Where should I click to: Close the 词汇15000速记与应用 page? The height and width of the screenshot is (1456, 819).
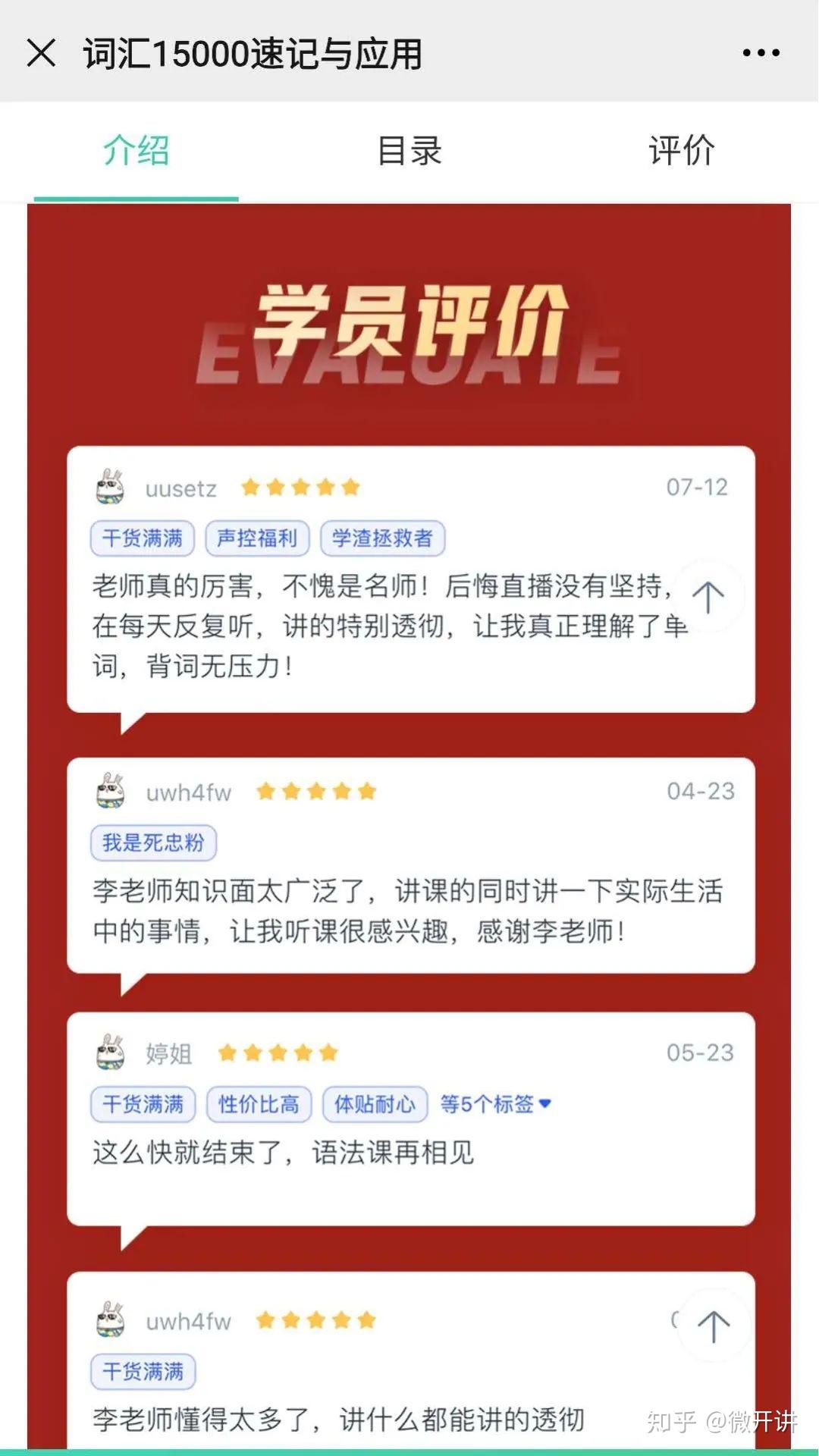click(41, 53)
